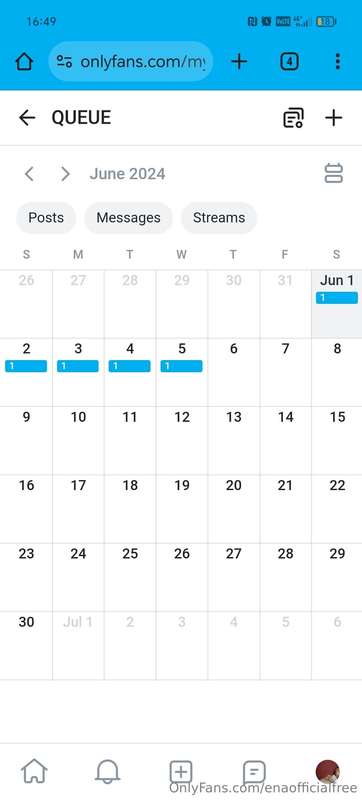The image size is (362, 800).
Task: Add a new queue item
Action: point(333,118)
